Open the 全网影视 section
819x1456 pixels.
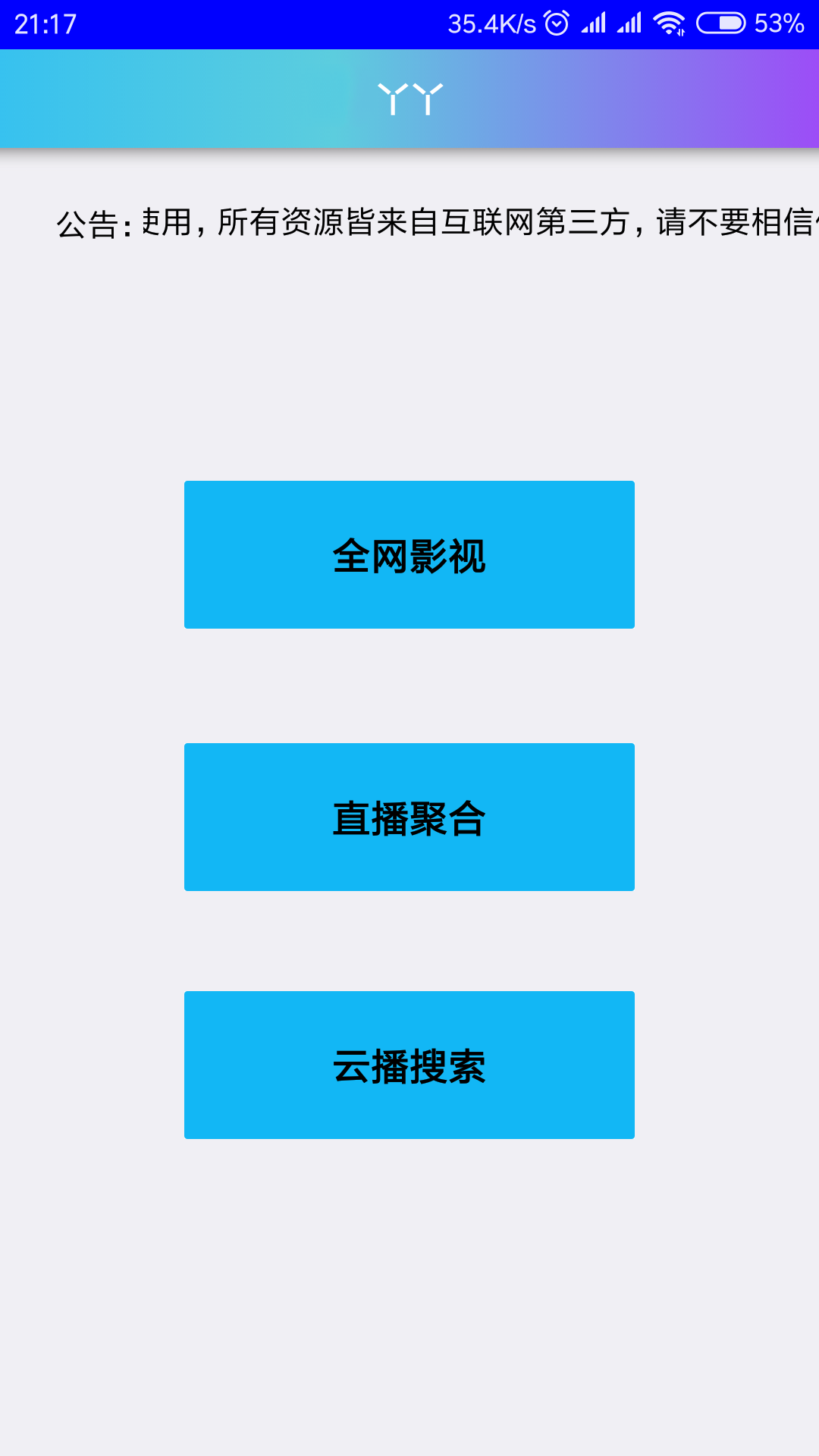click(409, 554)
